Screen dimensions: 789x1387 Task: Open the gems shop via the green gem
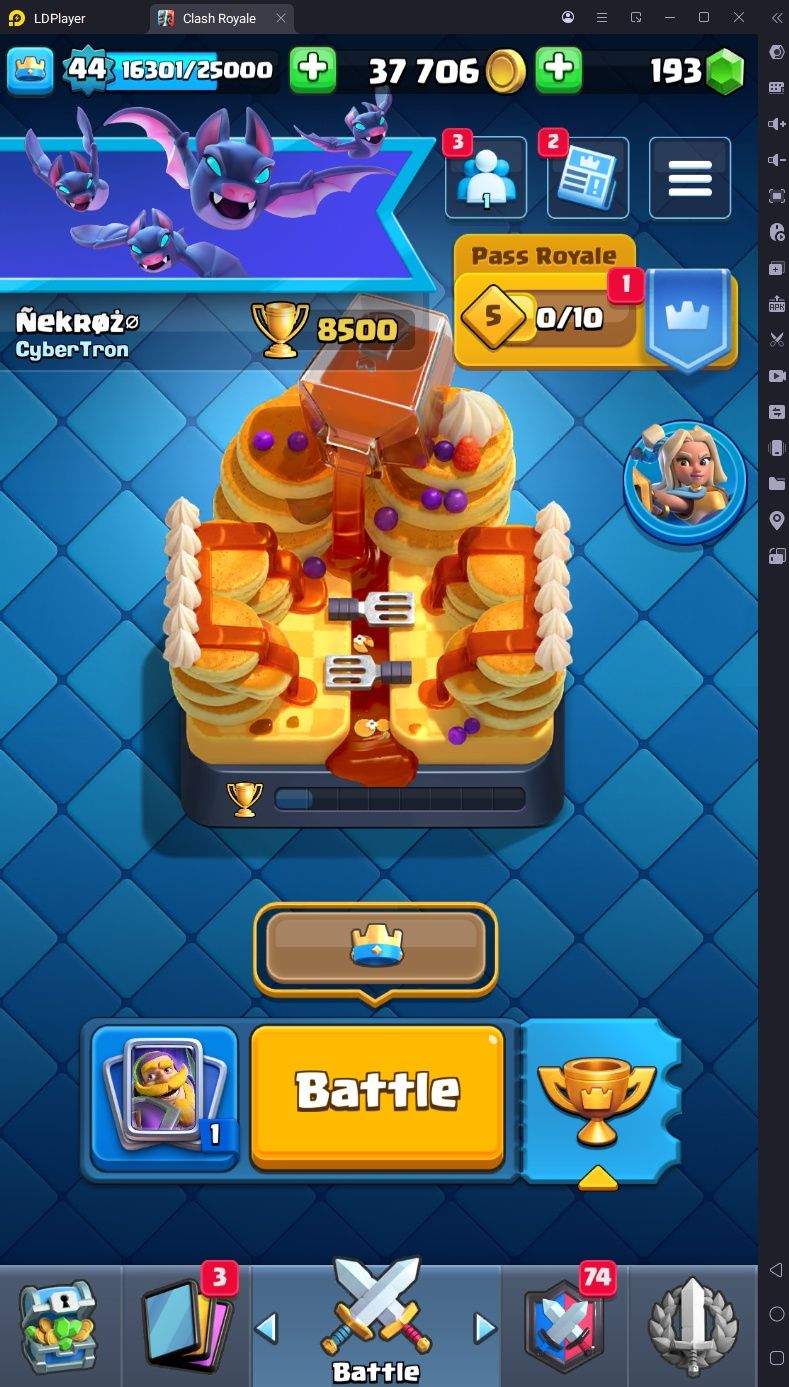click(725, 71)
